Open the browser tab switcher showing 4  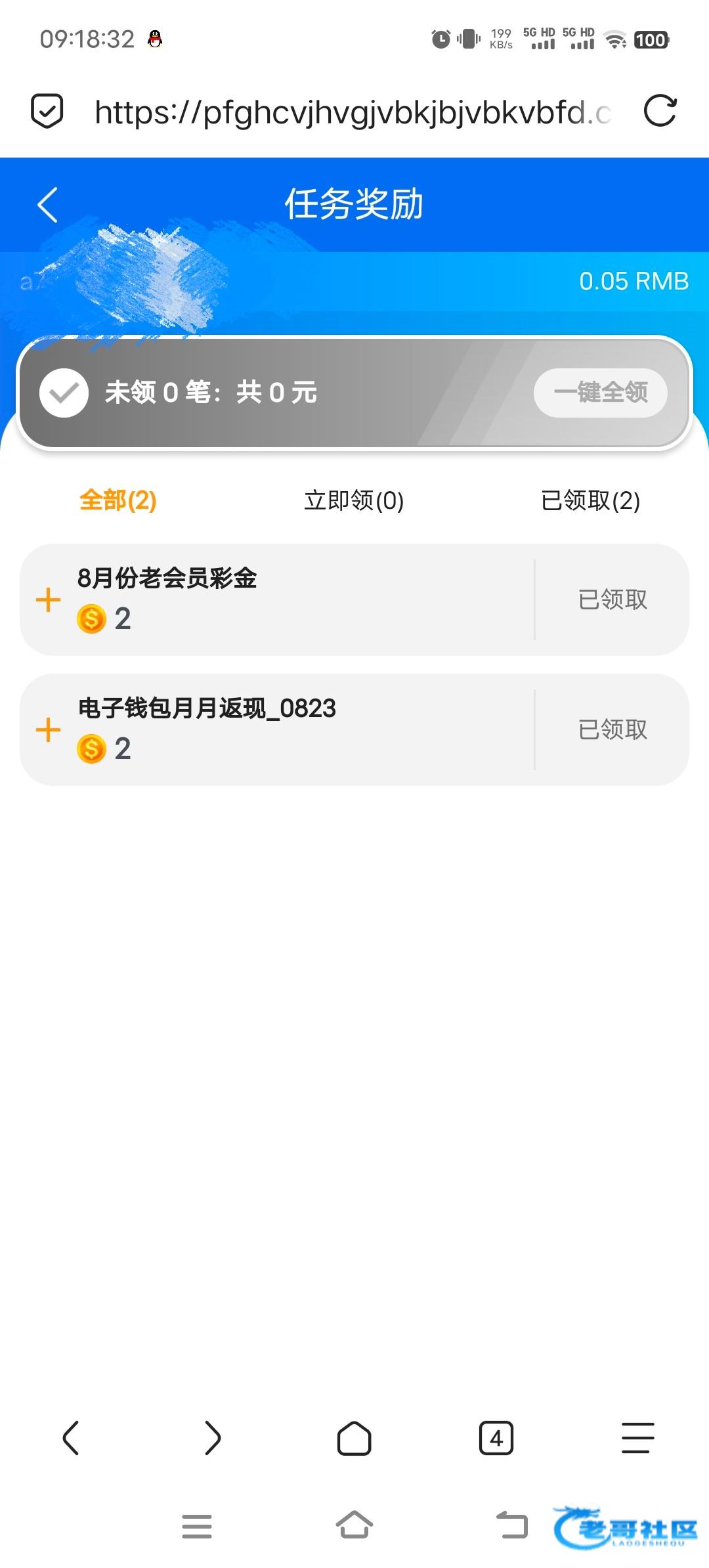click(x=496, y=1439)
